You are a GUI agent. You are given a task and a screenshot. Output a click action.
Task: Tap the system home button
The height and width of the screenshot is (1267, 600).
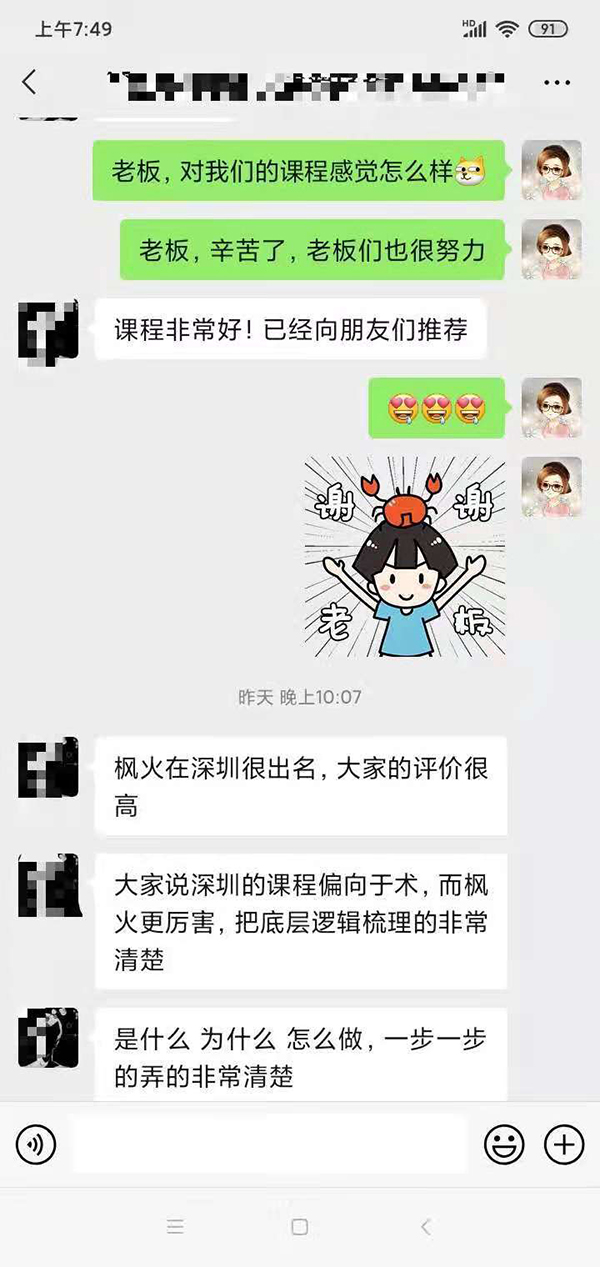pyautogui.click(x=299, y=1227)
